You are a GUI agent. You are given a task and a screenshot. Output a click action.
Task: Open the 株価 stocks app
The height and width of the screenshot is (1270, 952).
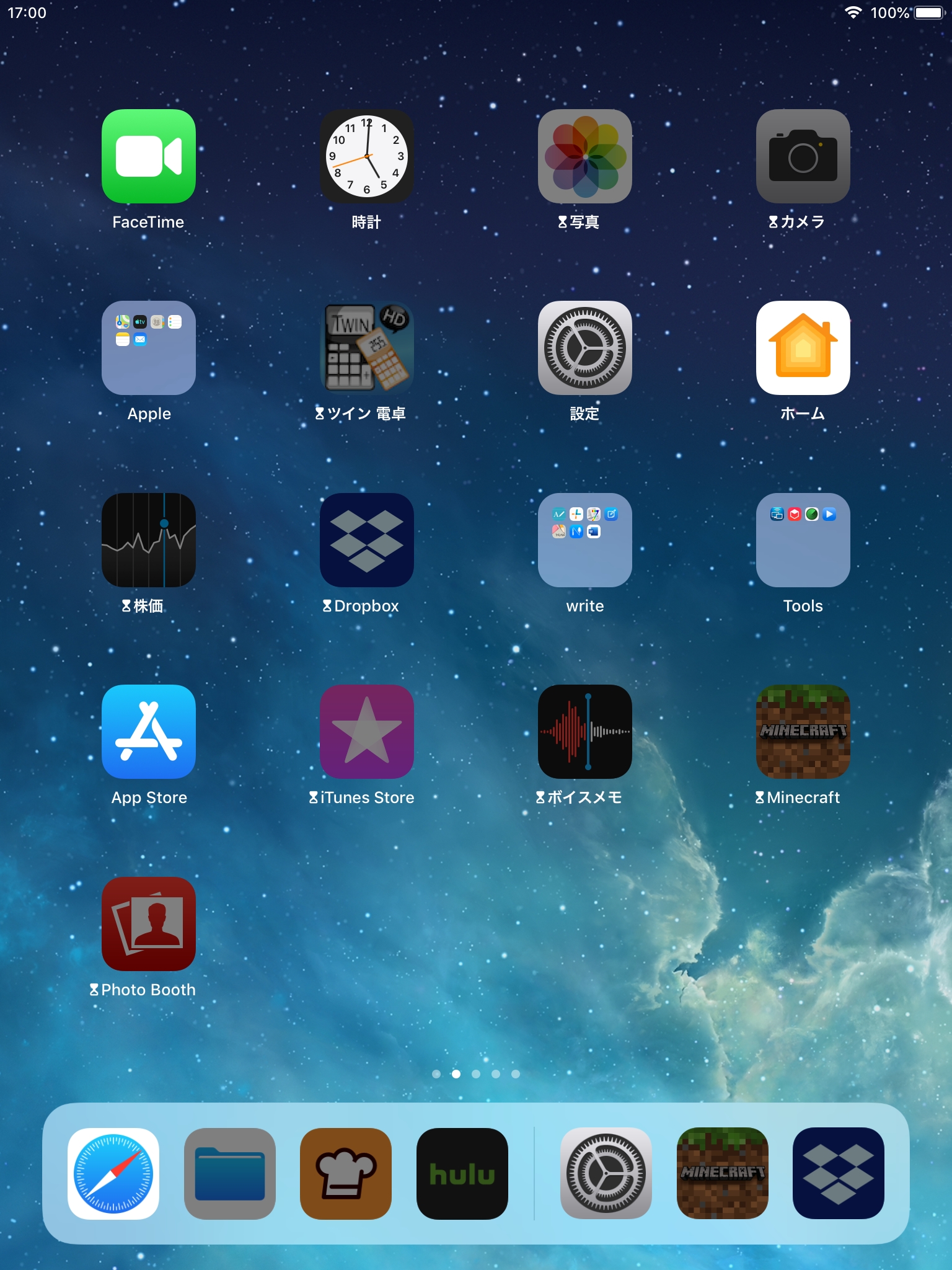point(149,540)
